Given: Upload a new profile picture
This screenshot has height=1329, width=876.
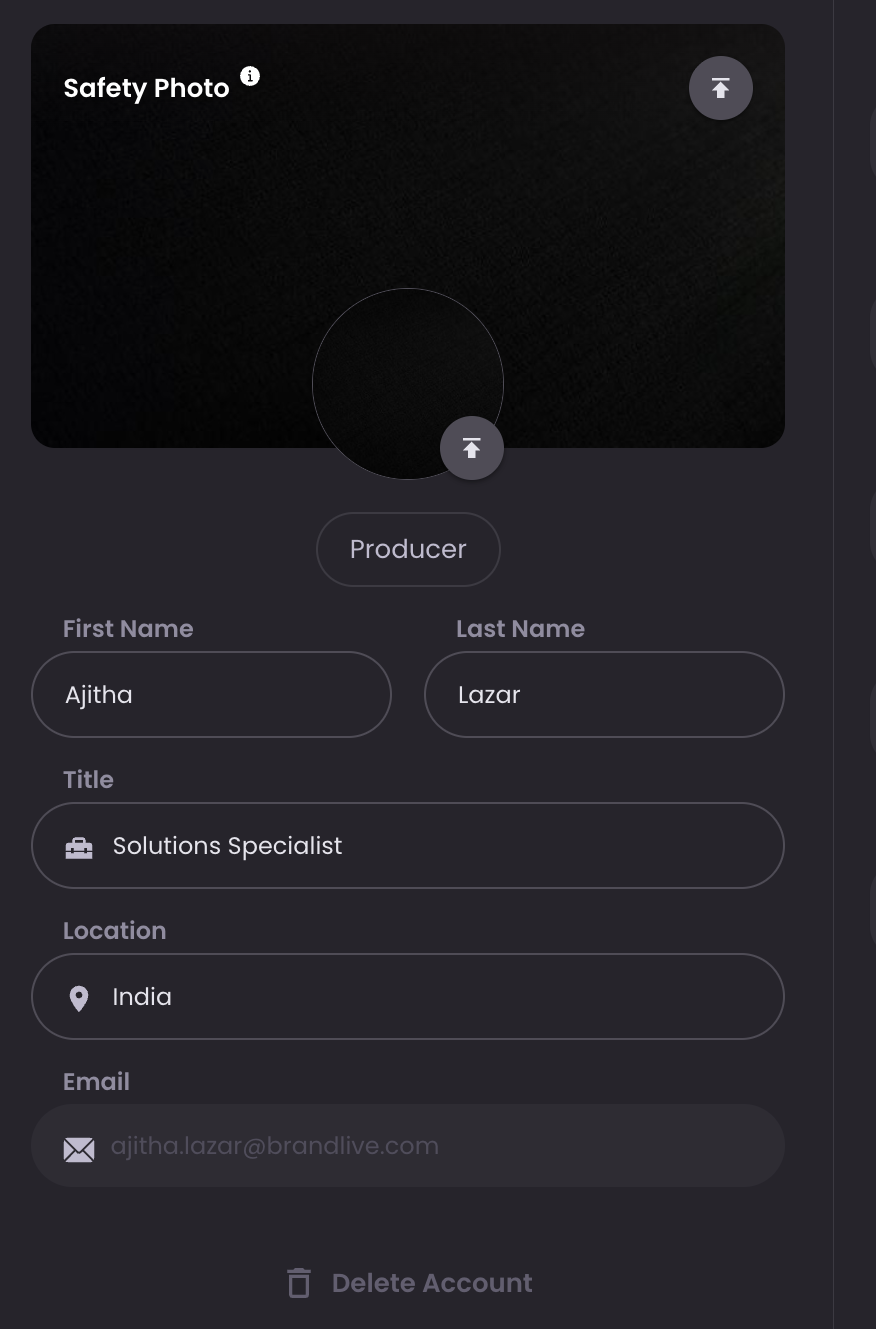Looking at the screenshot, I should coord(472,448).
